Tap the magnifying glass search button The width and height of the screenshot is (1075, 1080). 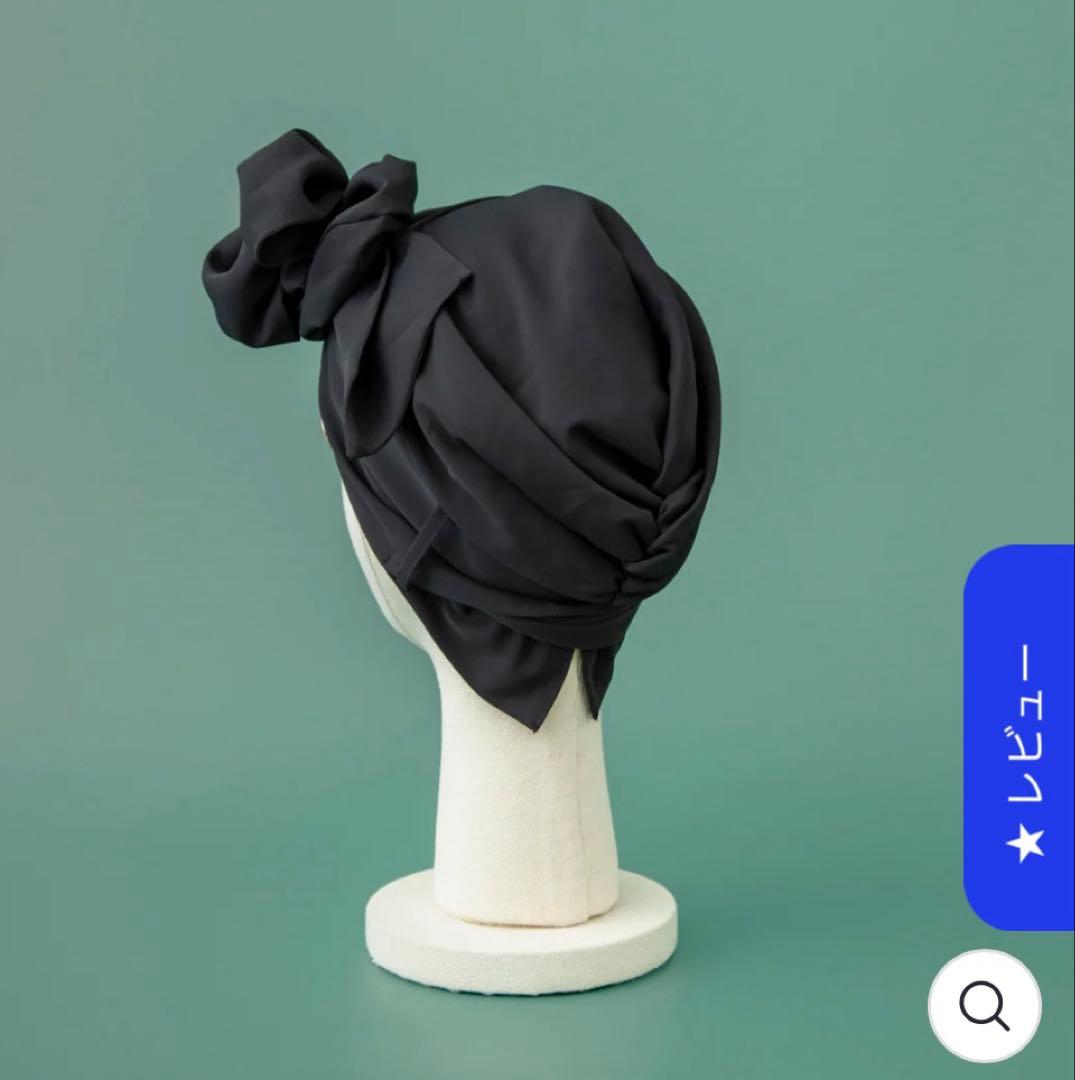(x=984, y=1006)
